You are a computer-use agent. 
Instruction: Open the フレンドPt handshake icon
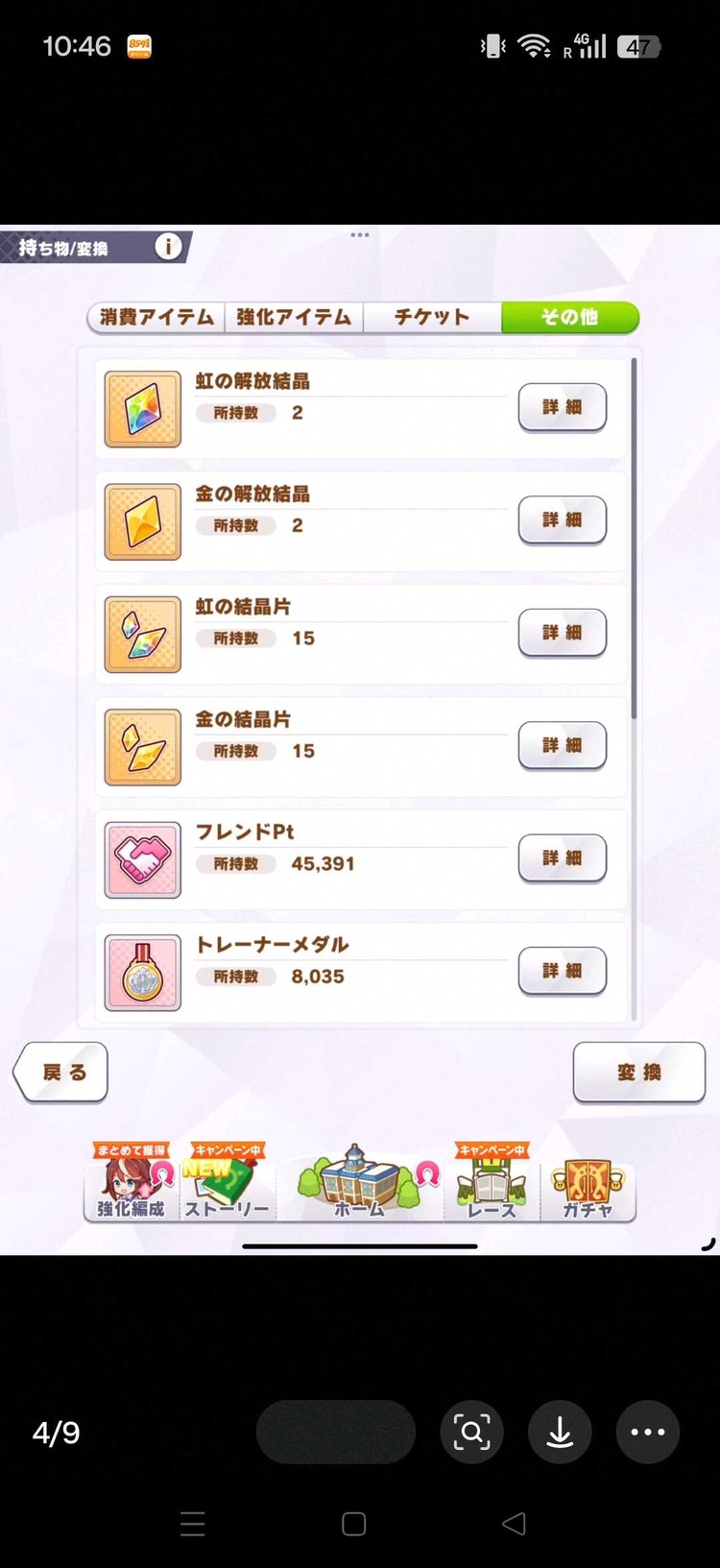(141, 859)
